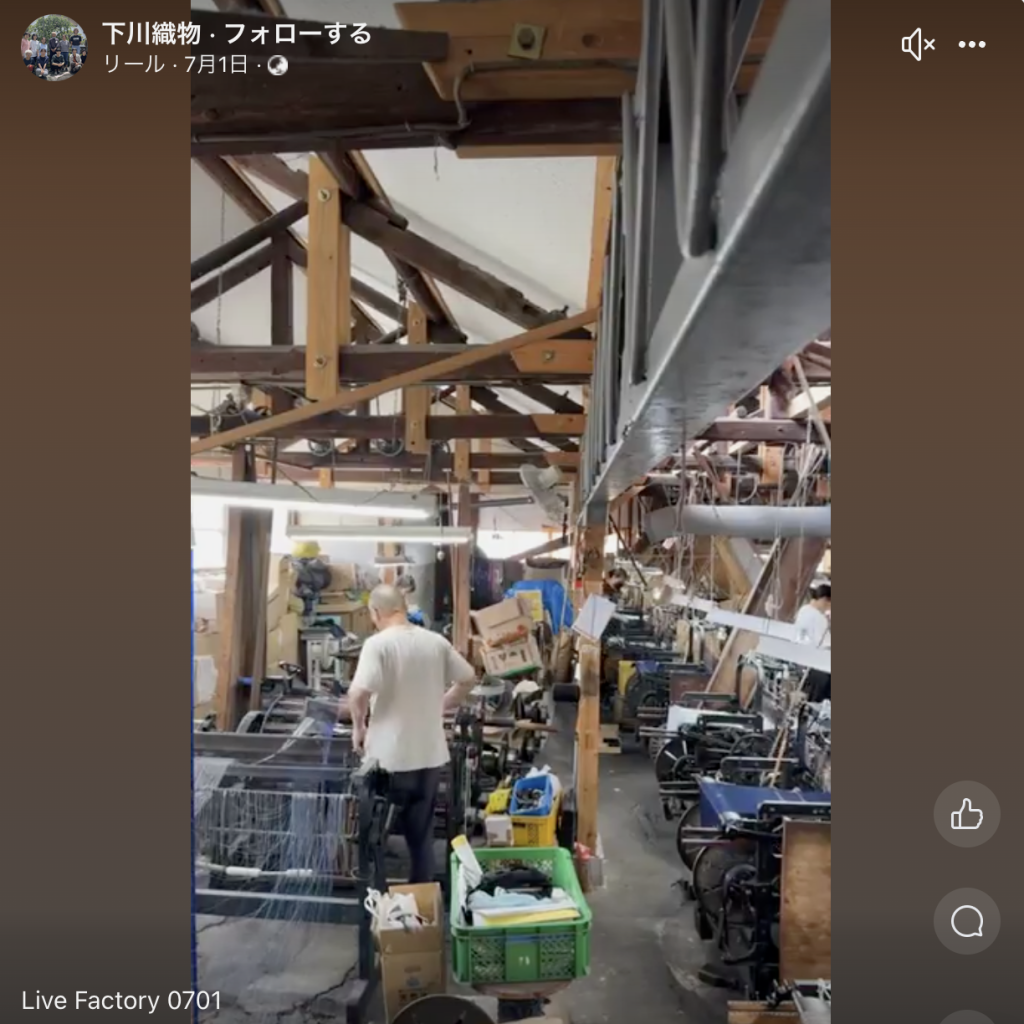Open the three-dot overflow menu
This screenshot has width=1024, height=1024.
[x=972, y=45]
